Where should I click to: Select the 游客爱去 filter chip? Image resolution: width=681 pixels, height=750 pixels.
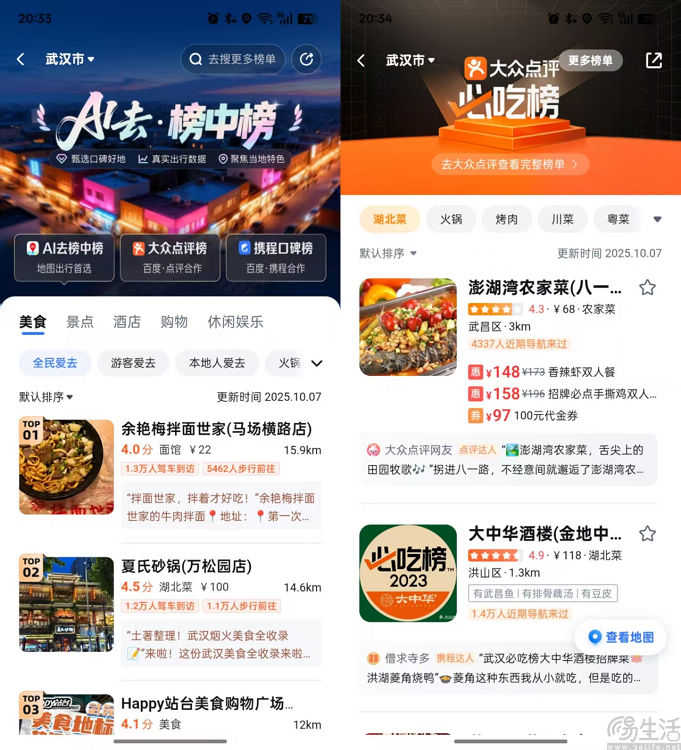130,363
